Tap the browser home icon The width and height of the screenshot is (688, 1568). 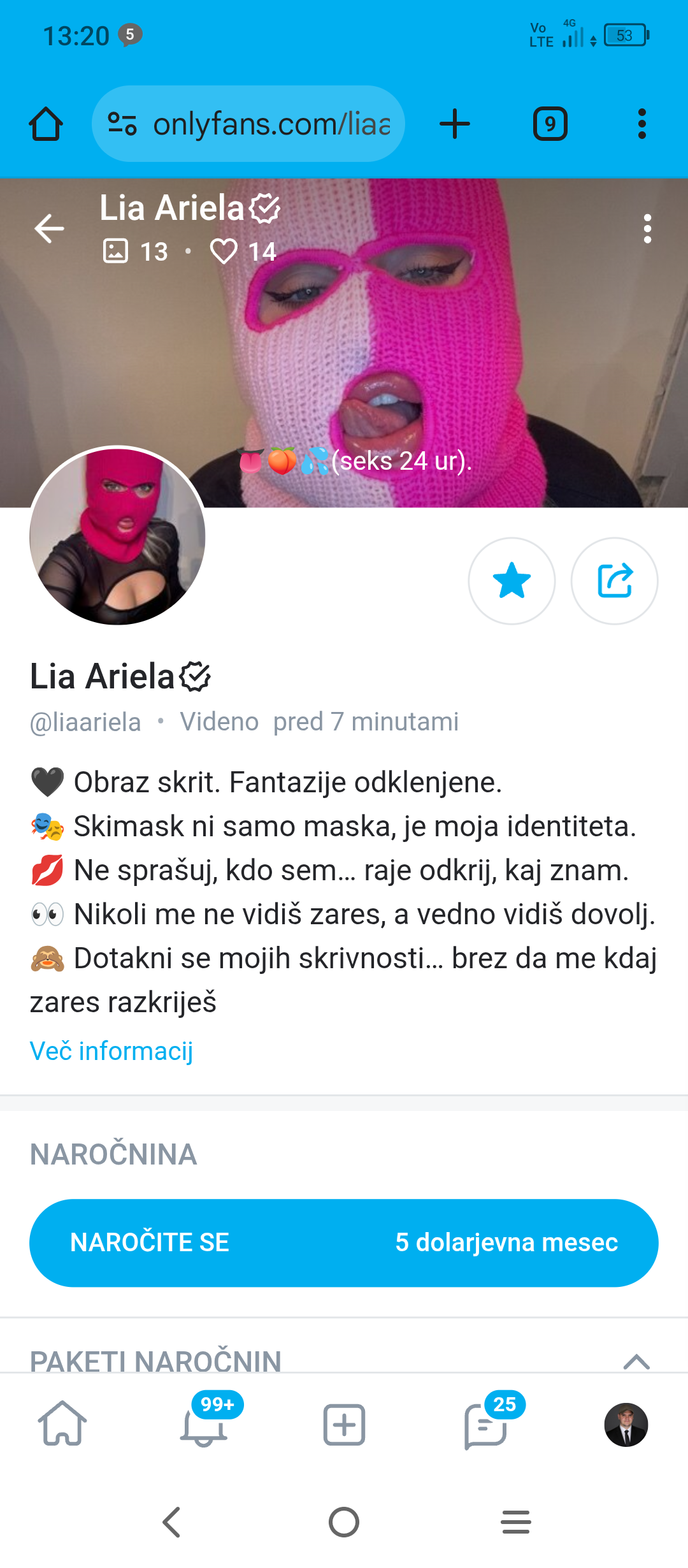click(x=46, y=124)
